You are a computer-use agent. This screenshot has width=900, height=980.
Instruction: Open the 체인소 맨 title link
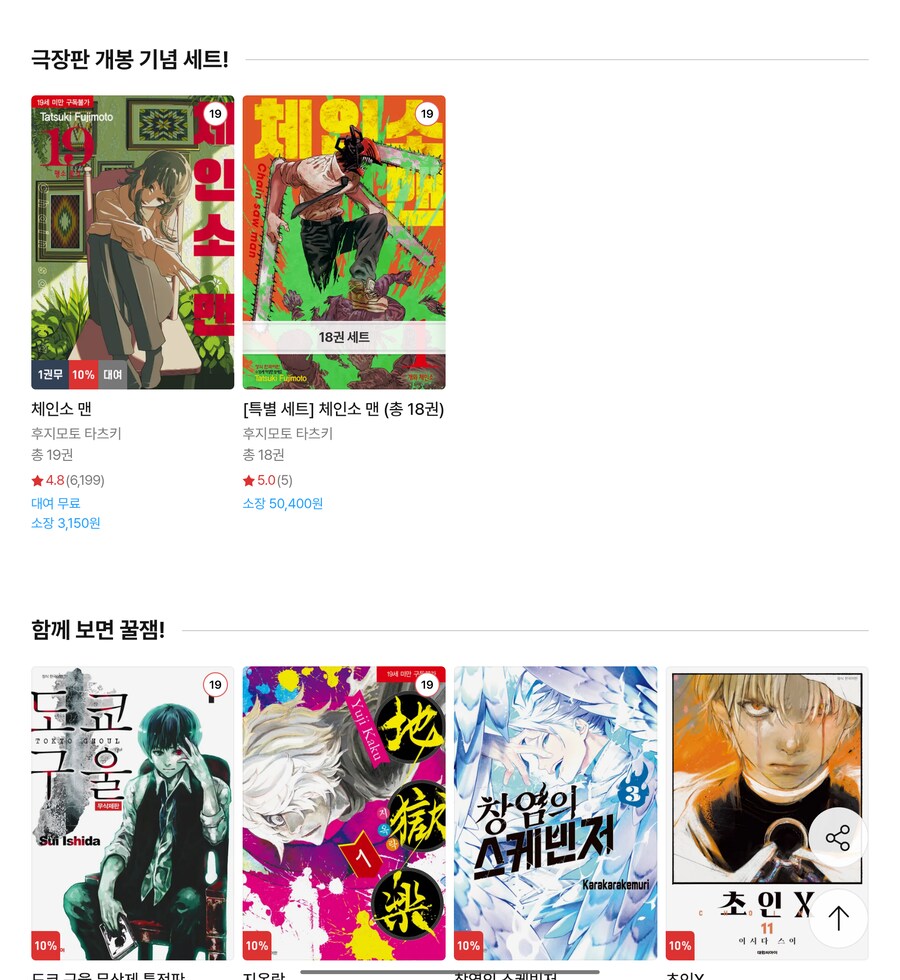pyautogui.click(x=62, y=409)
